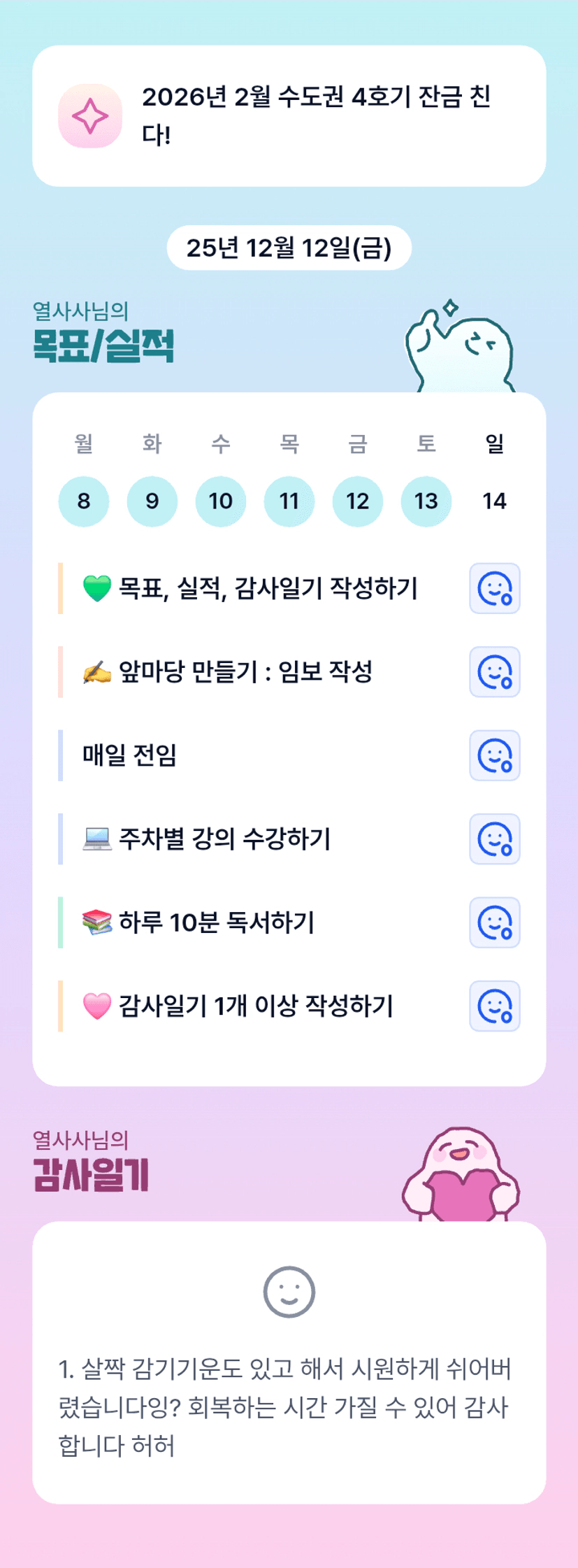Select Friday the 12th
The image size is (578, 1568).
[x=358, y=501]
